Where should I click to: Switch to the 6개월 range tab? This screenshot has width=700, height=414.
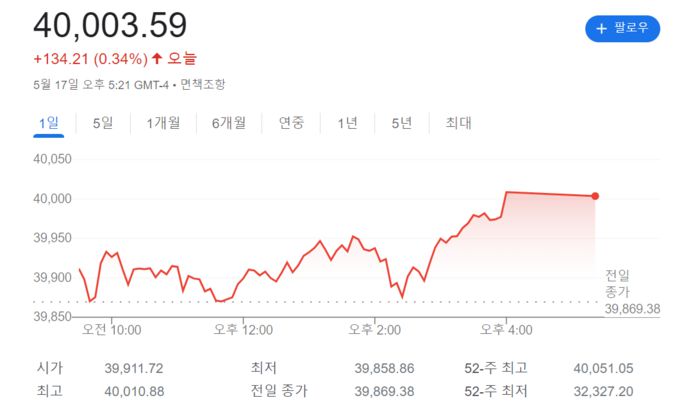coord(228,123)
